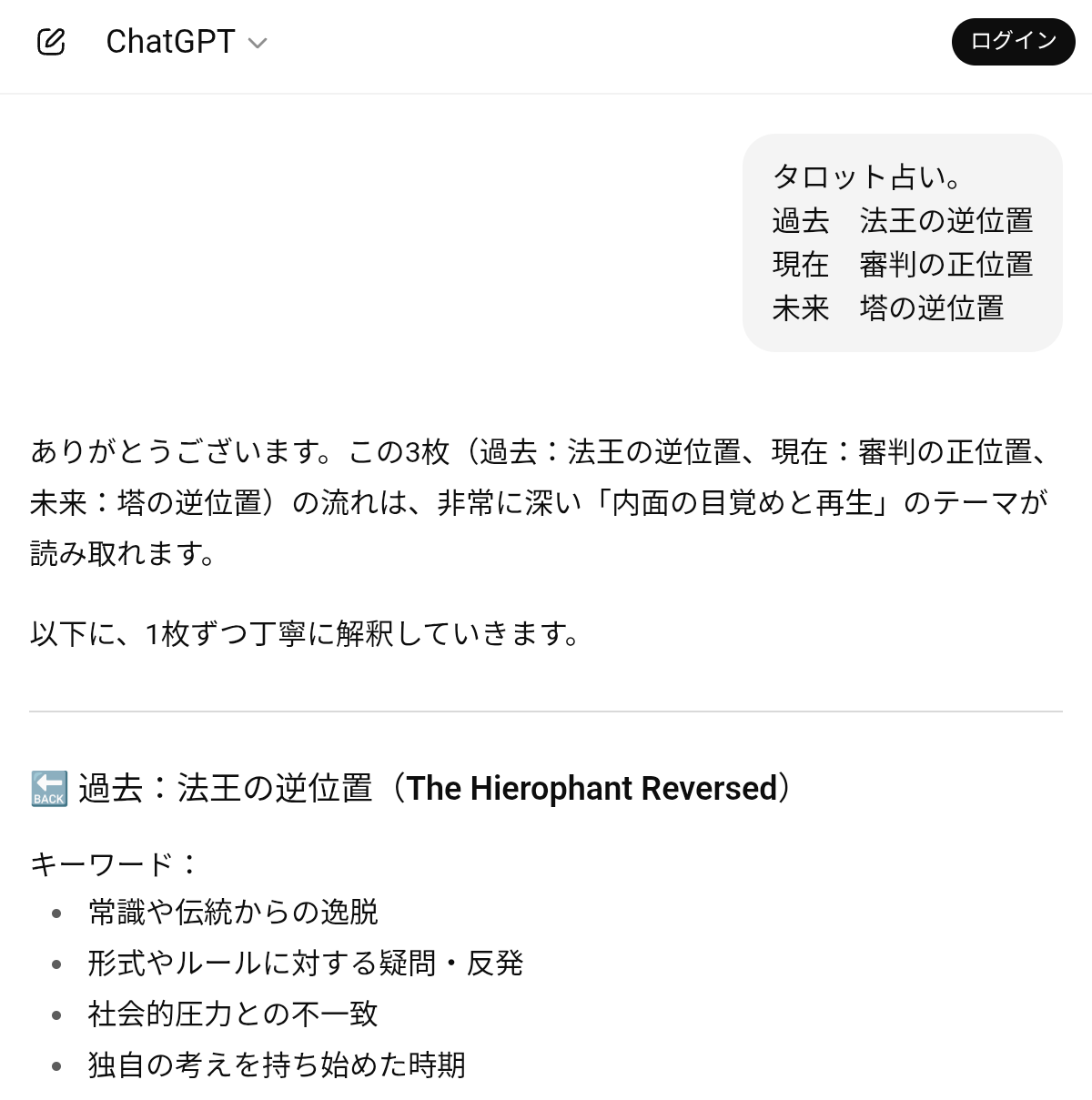Tap the ログイン login button
Screen dimensions: 1092x1100
click(1013, 42)
